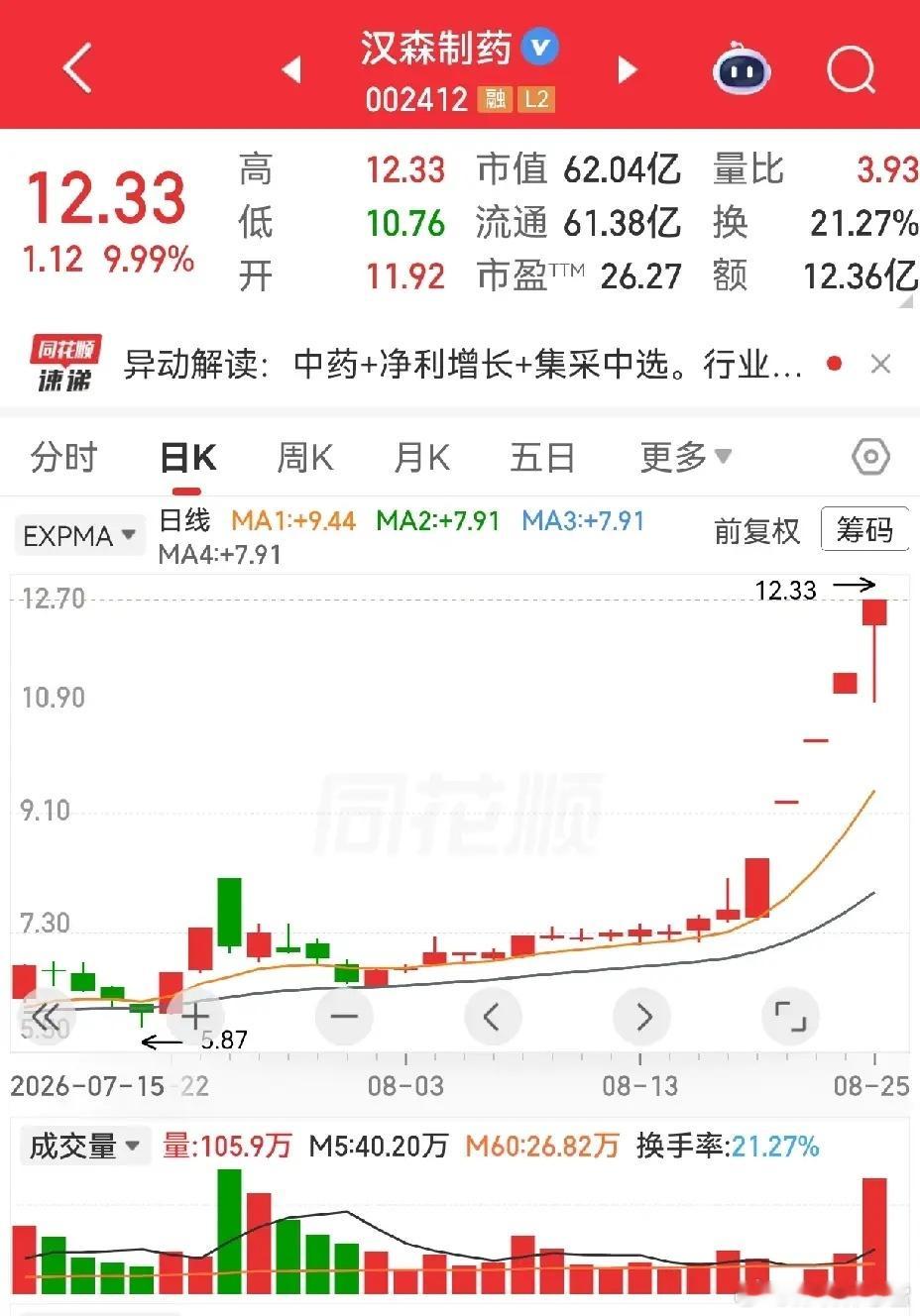920x1316 pixels.
Task: Tap the 前复权 adjustment option
Action: coord(756,531)
